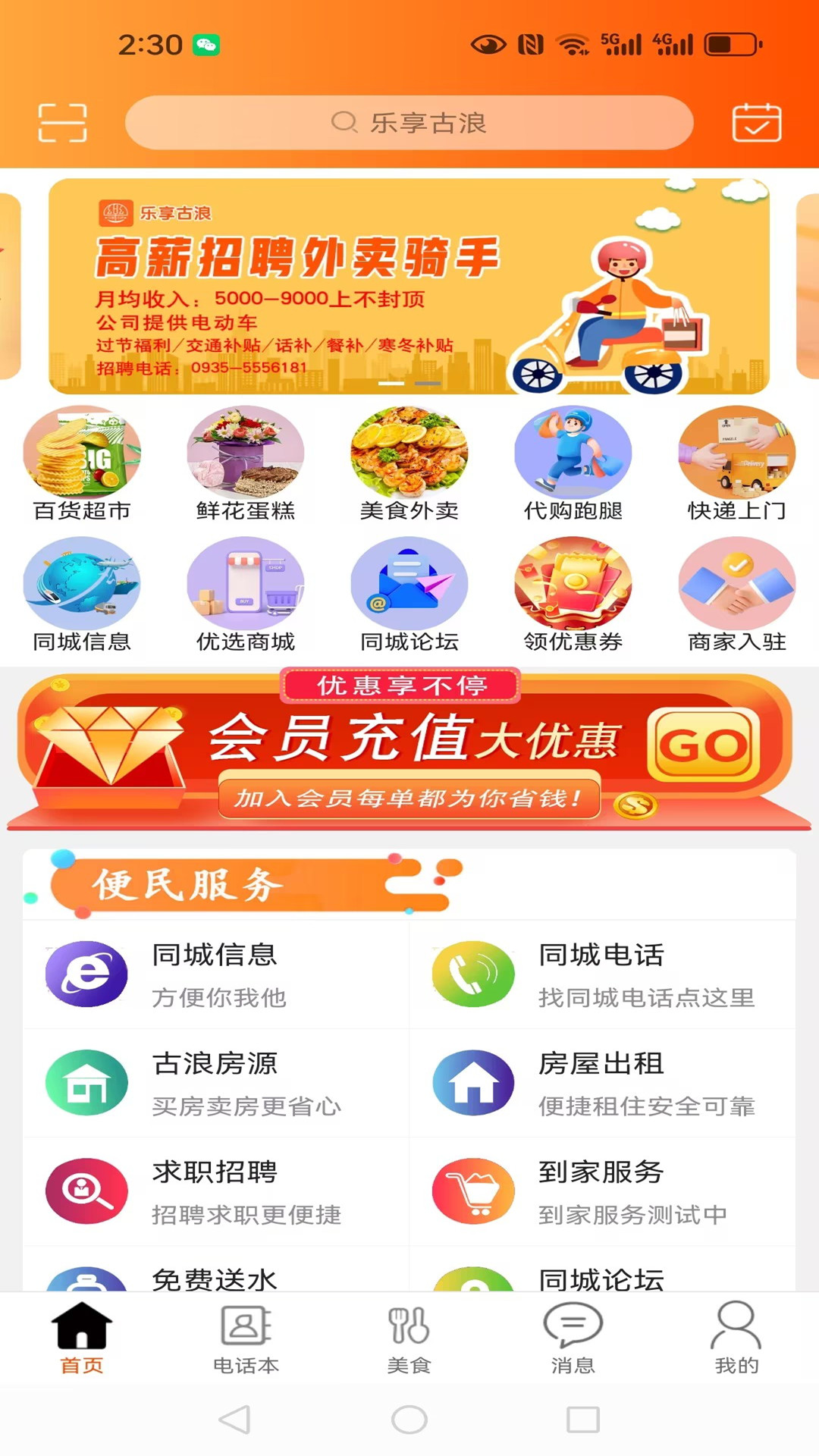Open 商家入驻 merchant signup
The image size is (819, 1456).
[x=736, y=595]
